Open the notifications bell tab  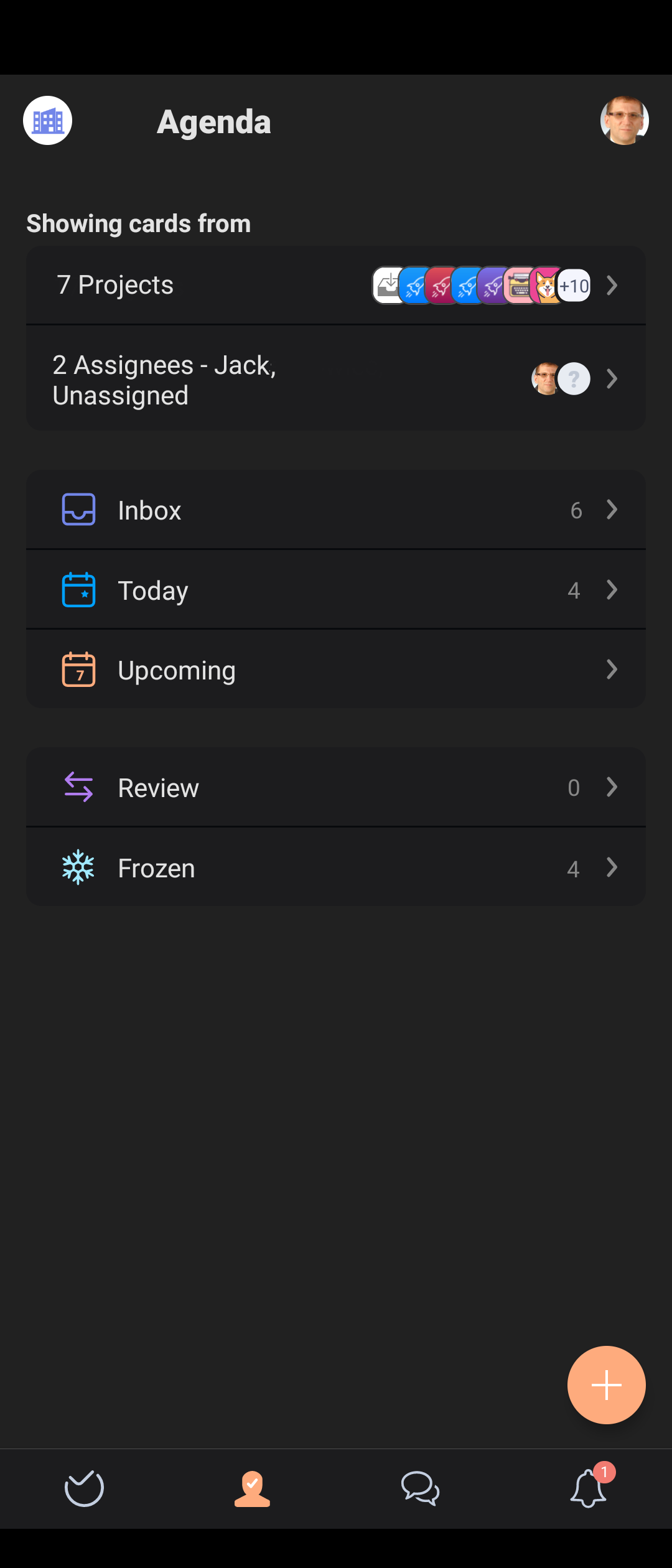pos(588,1488)
